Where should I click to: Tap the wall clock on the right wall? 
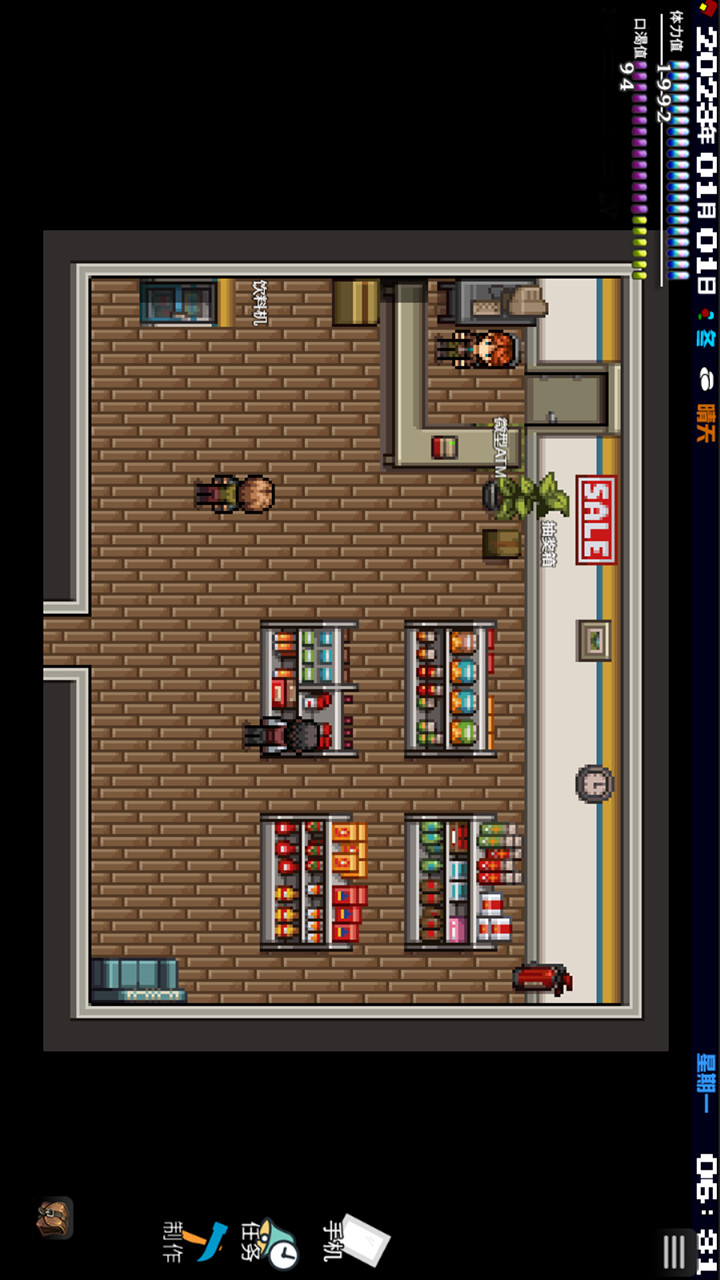(x=595, y=782)
